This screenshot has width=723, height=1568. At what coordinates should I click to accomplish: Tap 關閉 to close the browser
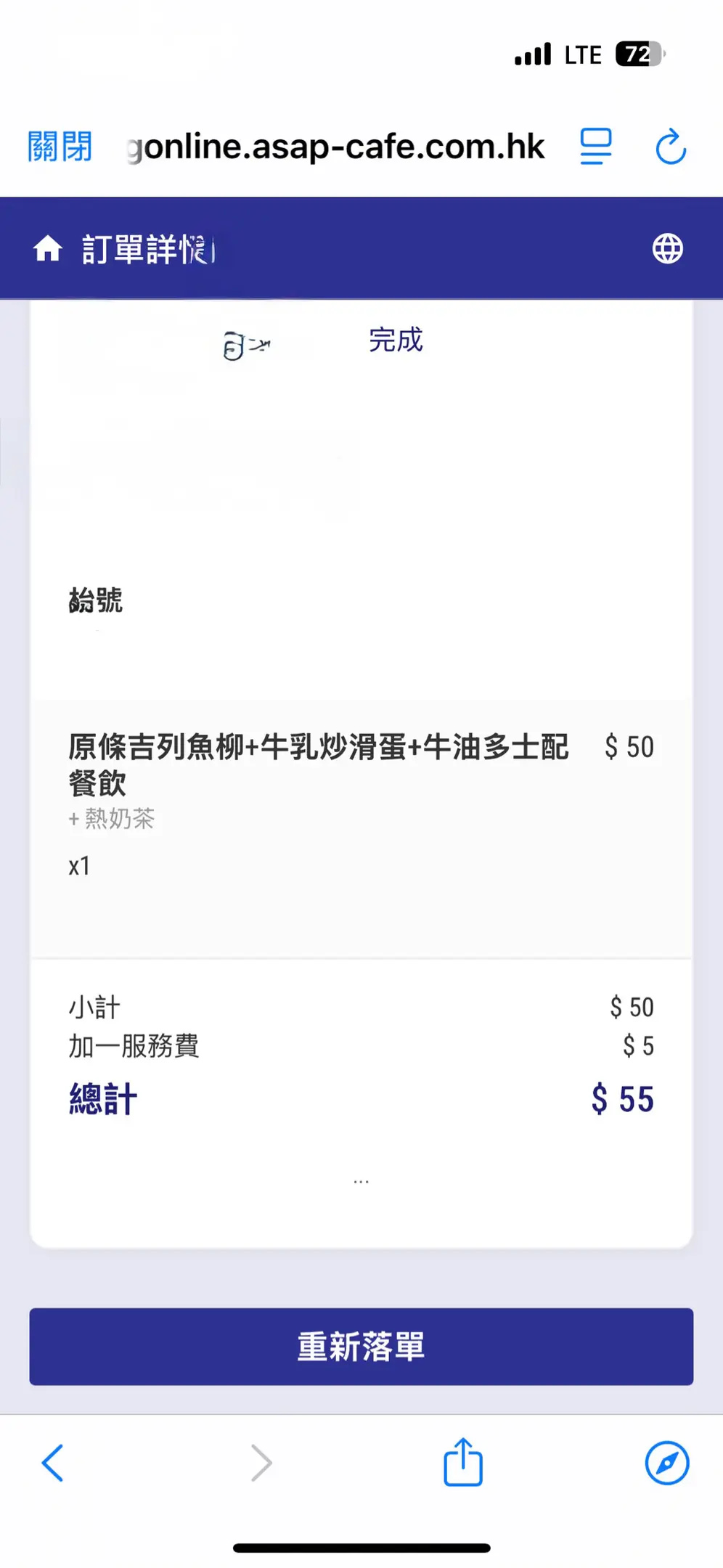point(60,147)
